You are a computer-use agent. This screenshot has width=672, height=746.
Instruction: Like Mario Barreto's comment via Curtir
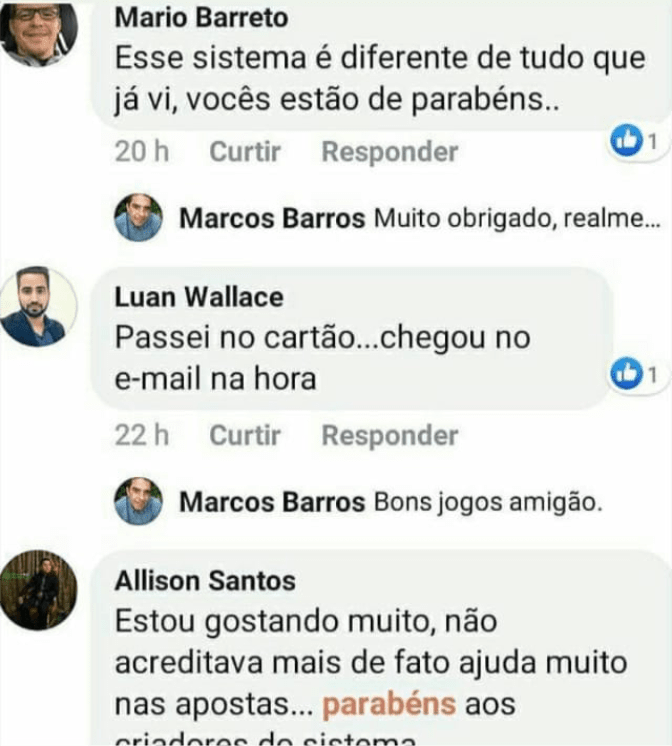point(244,152)
